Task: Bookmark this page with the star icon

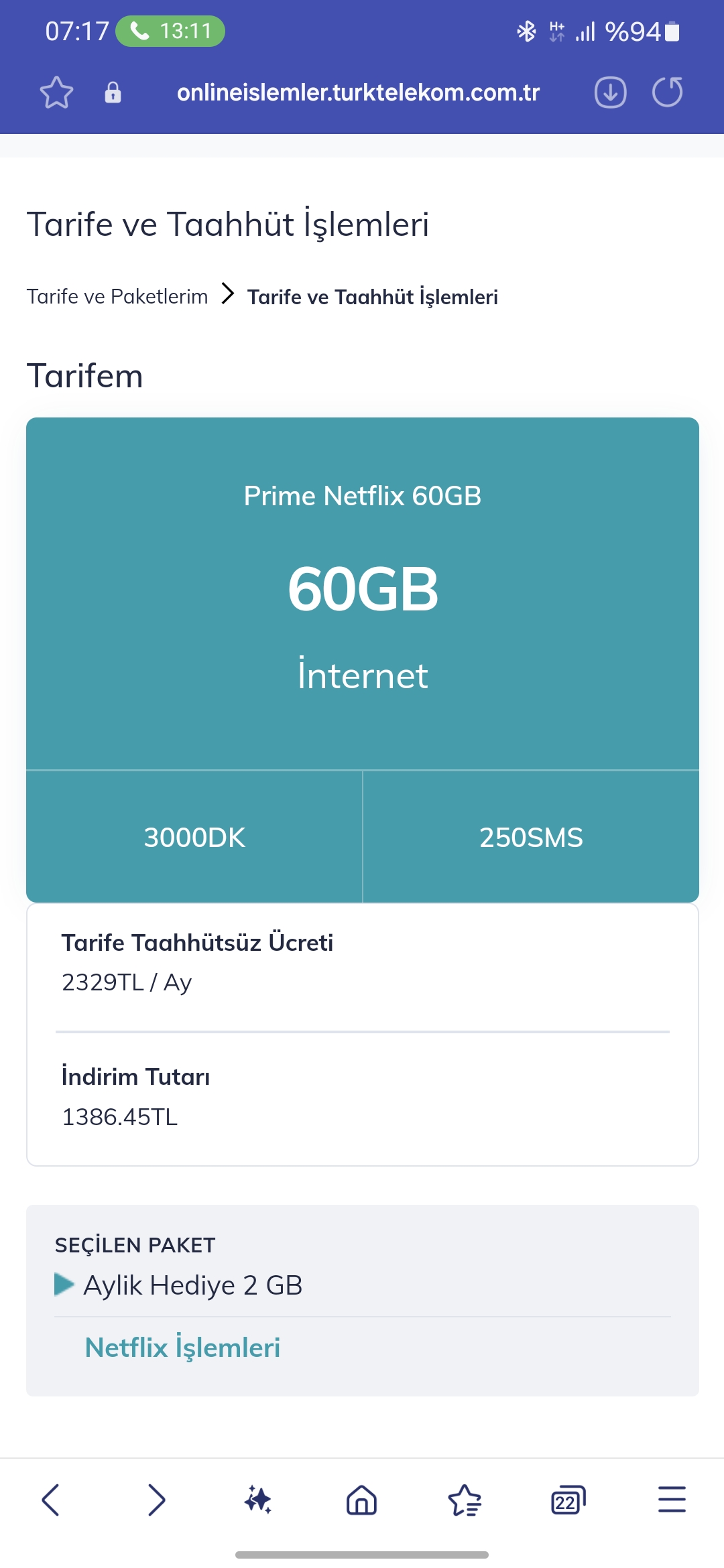Action: [56, 92]
